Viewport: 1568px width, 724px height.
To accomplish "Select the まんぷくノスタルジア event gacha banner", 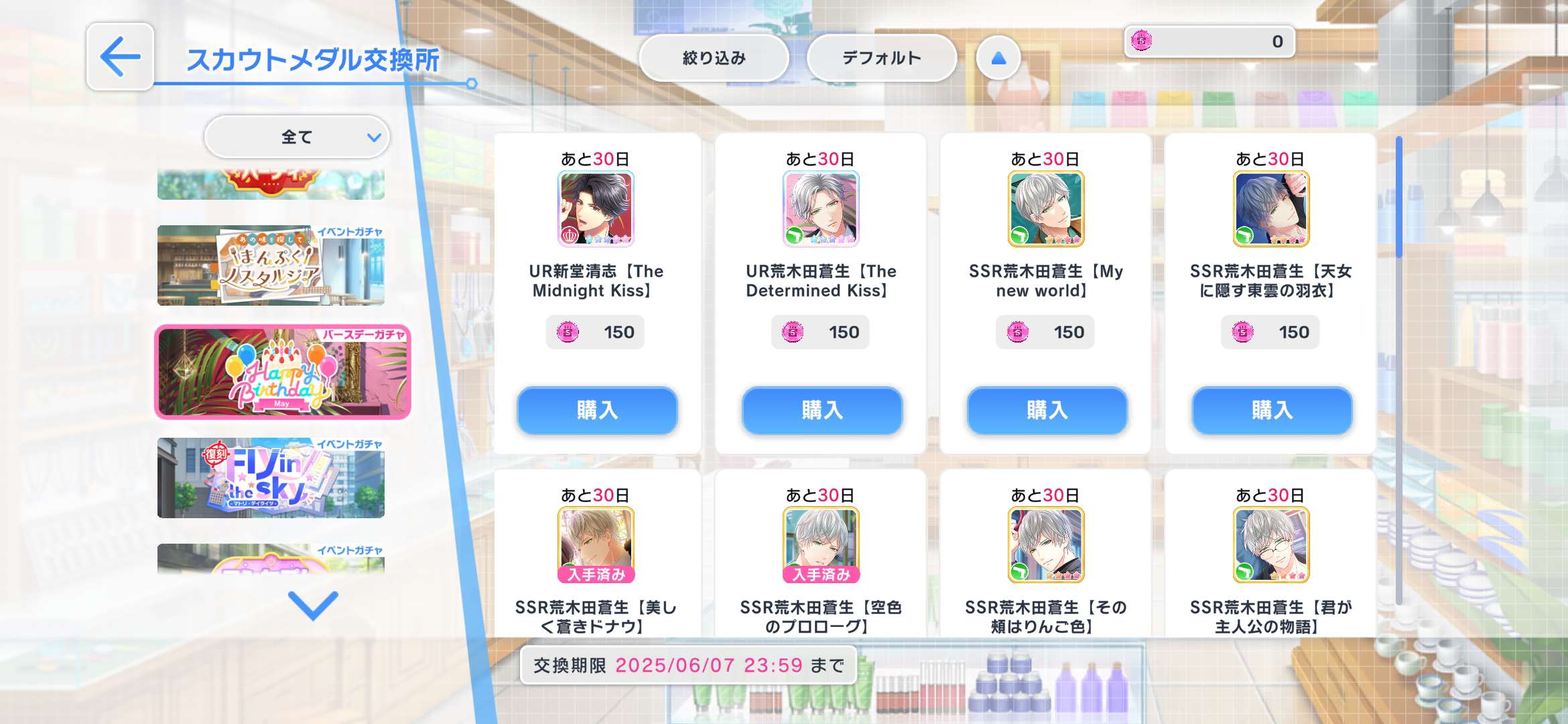I will 271,265.
